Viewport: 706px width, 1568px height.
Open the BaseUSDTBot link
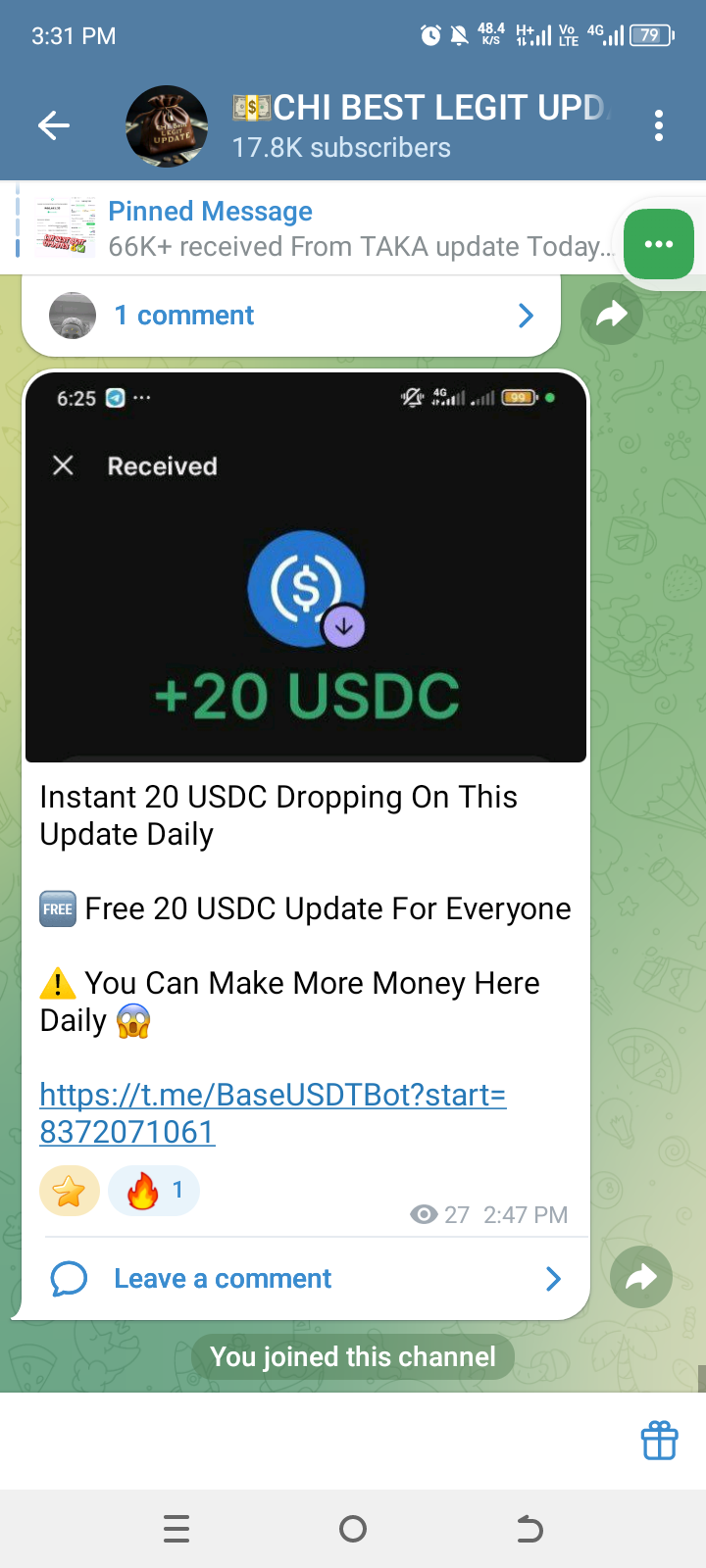coord(273,1113)
